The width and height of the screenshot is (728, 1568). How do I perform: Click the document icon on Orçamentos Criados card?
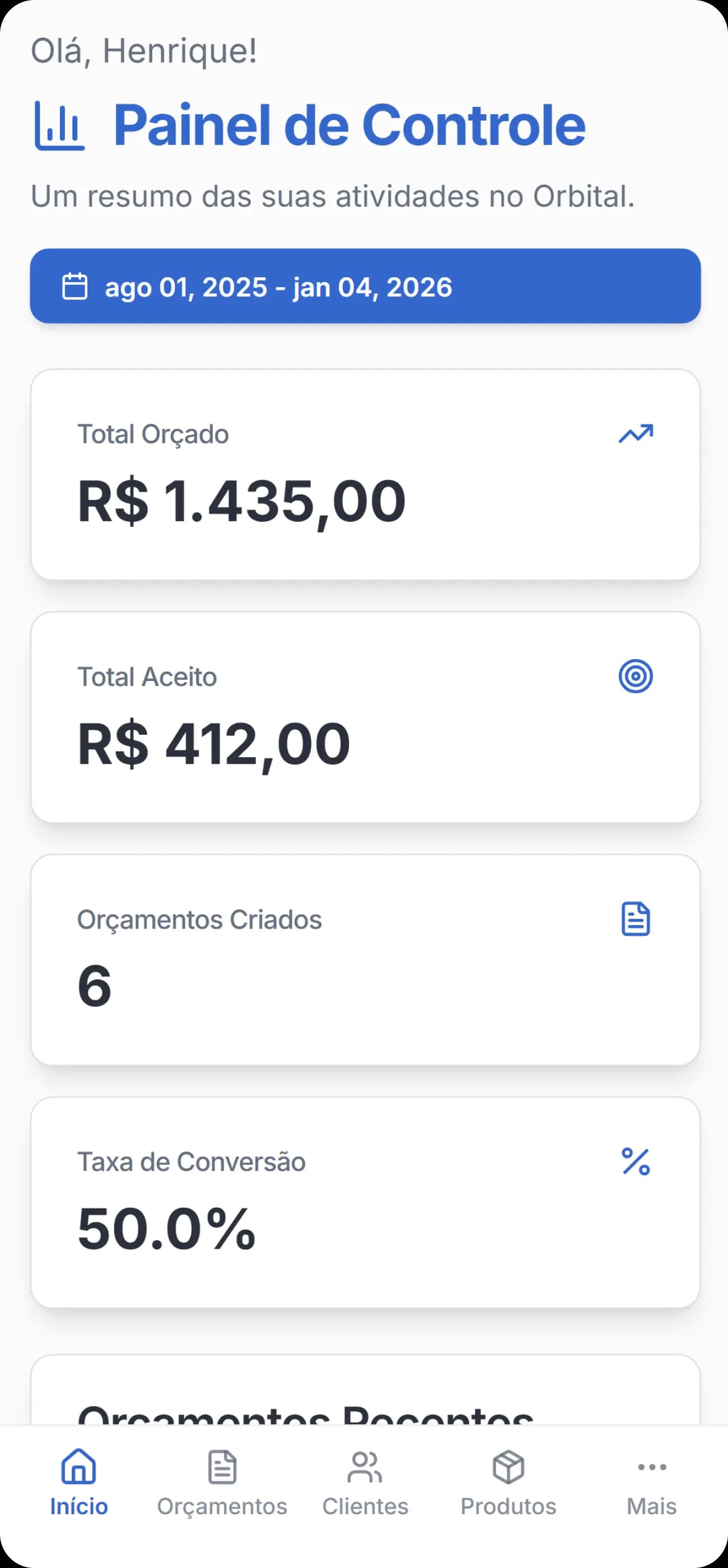pos(635,920)
